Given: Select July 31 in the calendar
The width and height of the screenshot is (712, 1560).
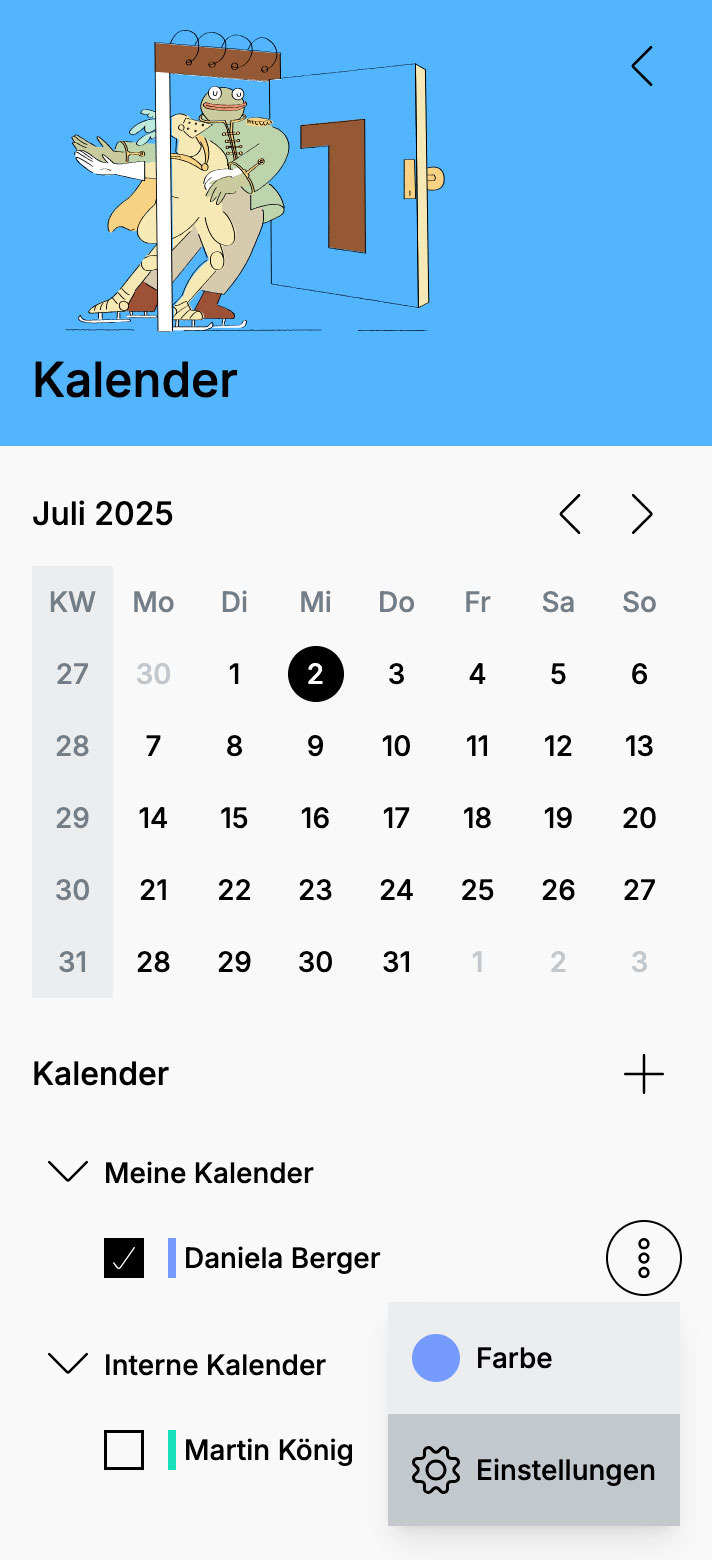Looking at the screenshot, I should click(396, 962).
